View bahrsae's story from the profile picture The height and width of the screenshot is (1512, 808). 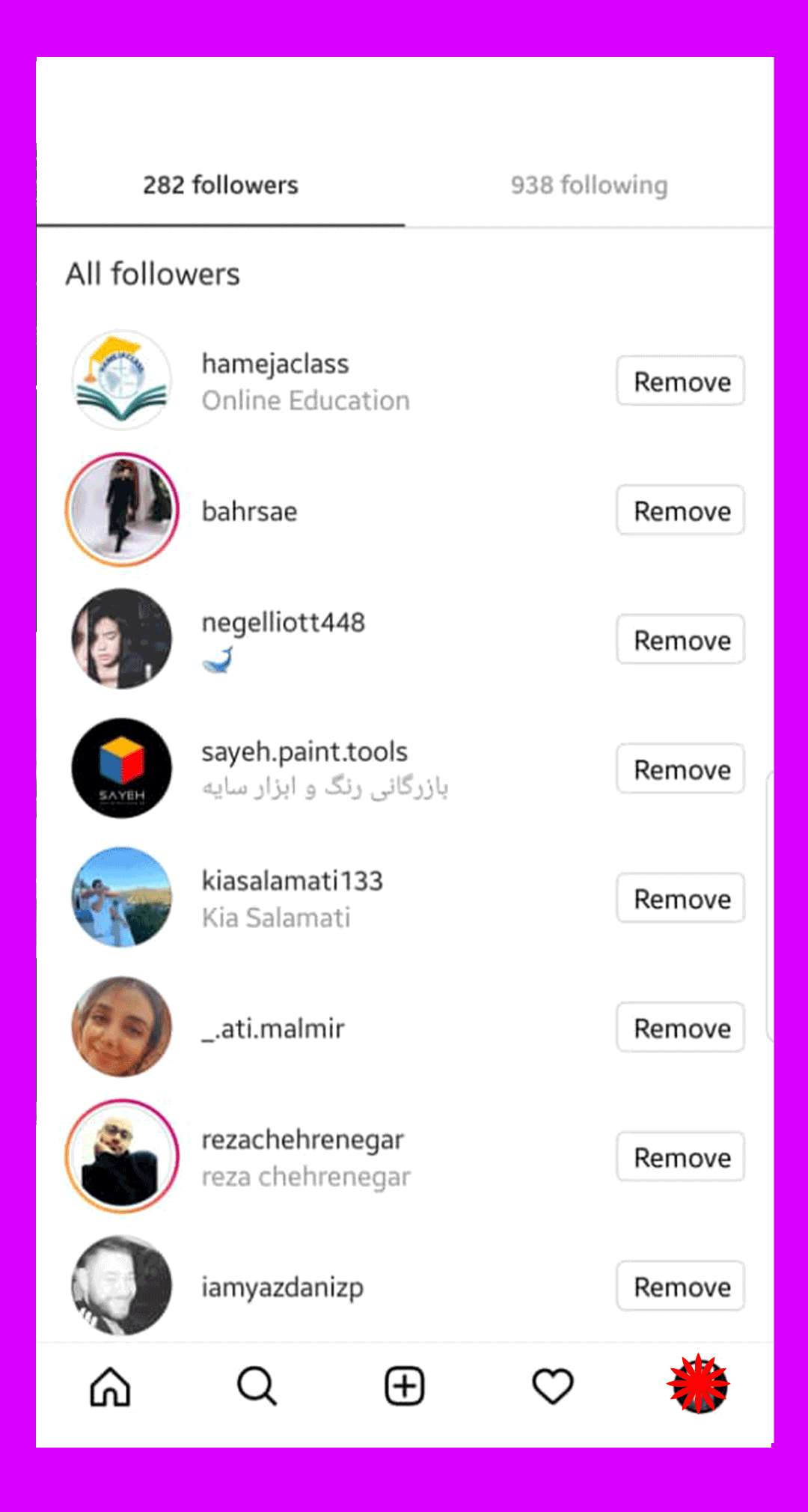point(122,510)
